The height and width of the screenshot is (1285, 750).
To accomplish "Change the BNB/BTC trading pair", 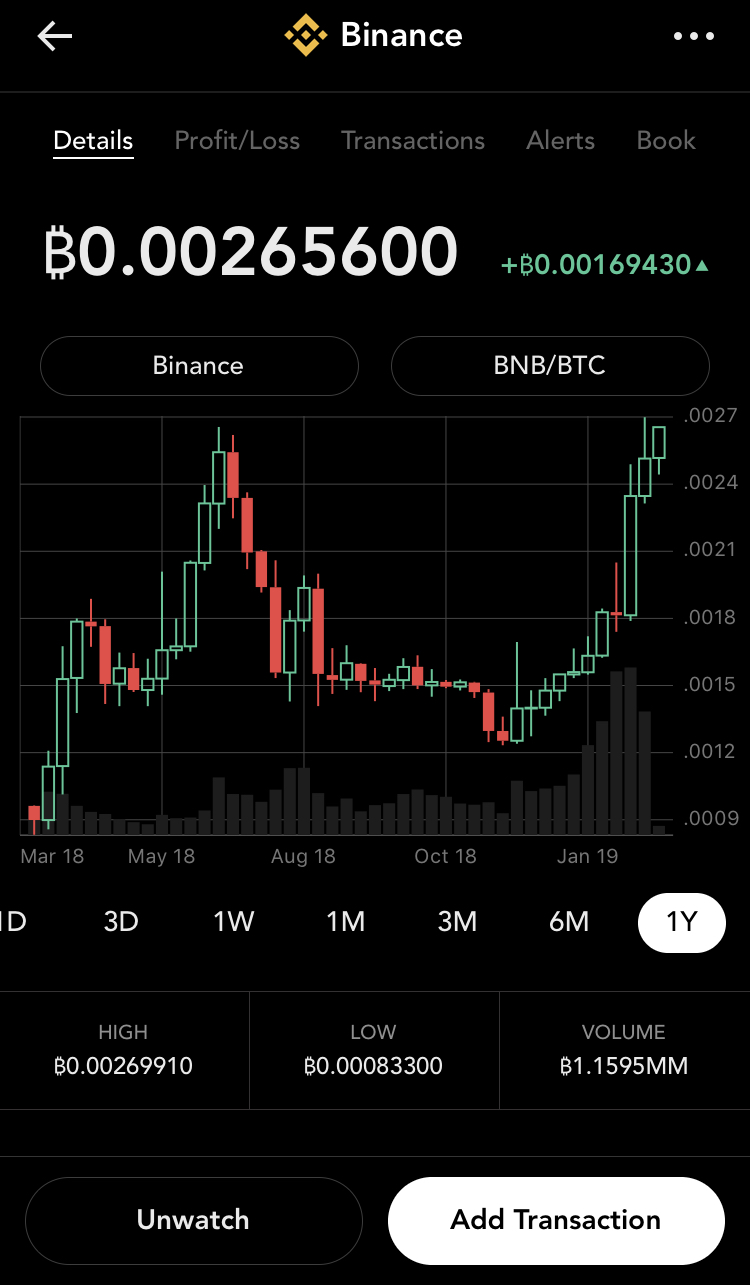I will 550,366.
